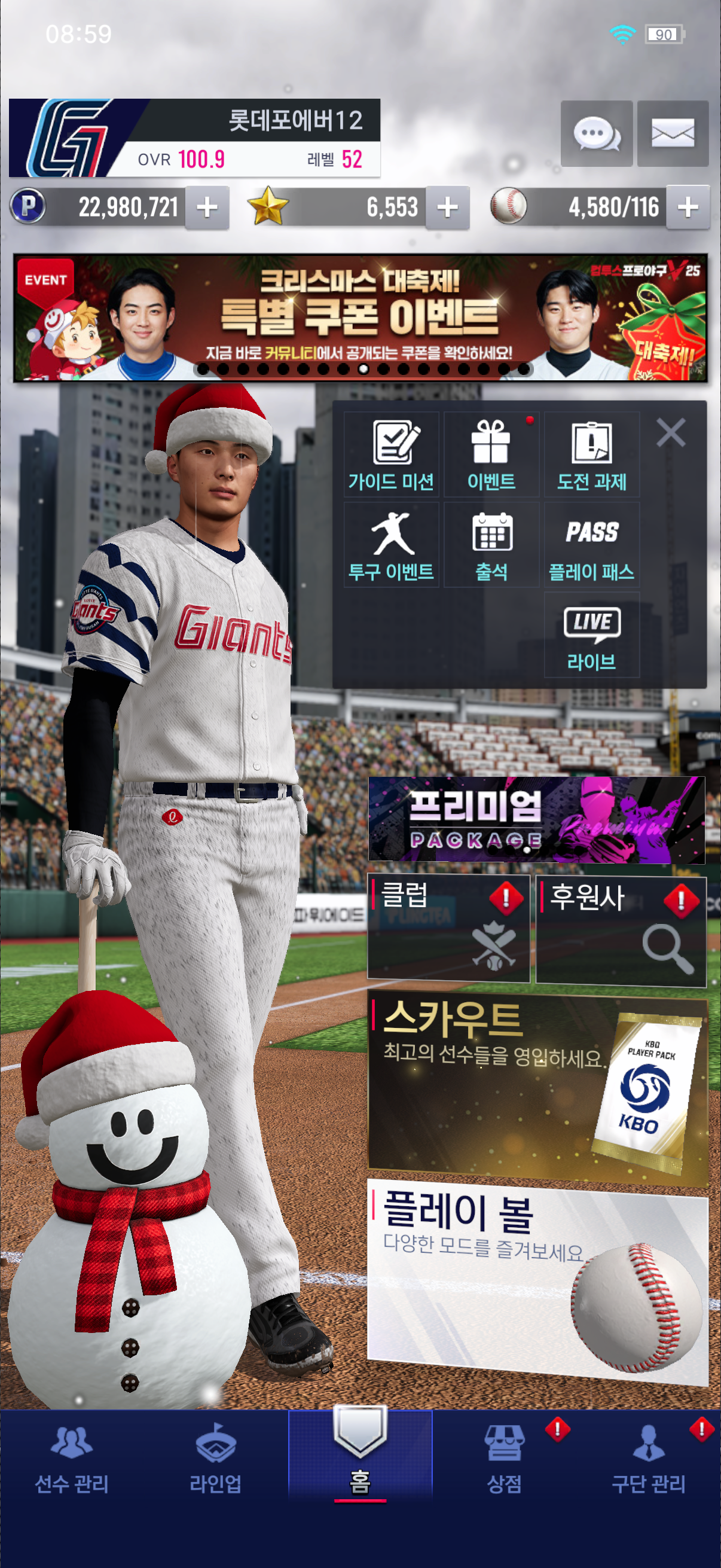Open 출석 attendance calendar

(x=491, y=545)
